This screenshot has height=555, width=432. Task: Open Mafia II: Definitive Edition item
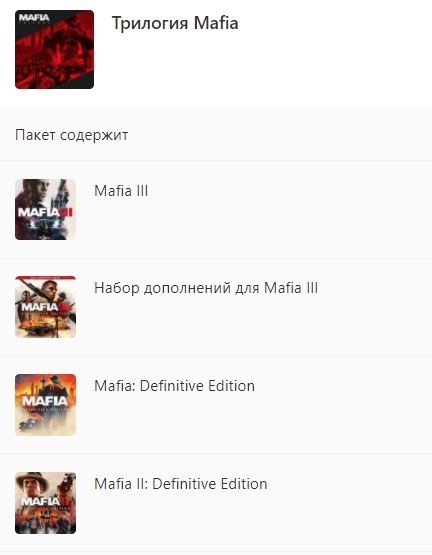[x=216, y=503]
